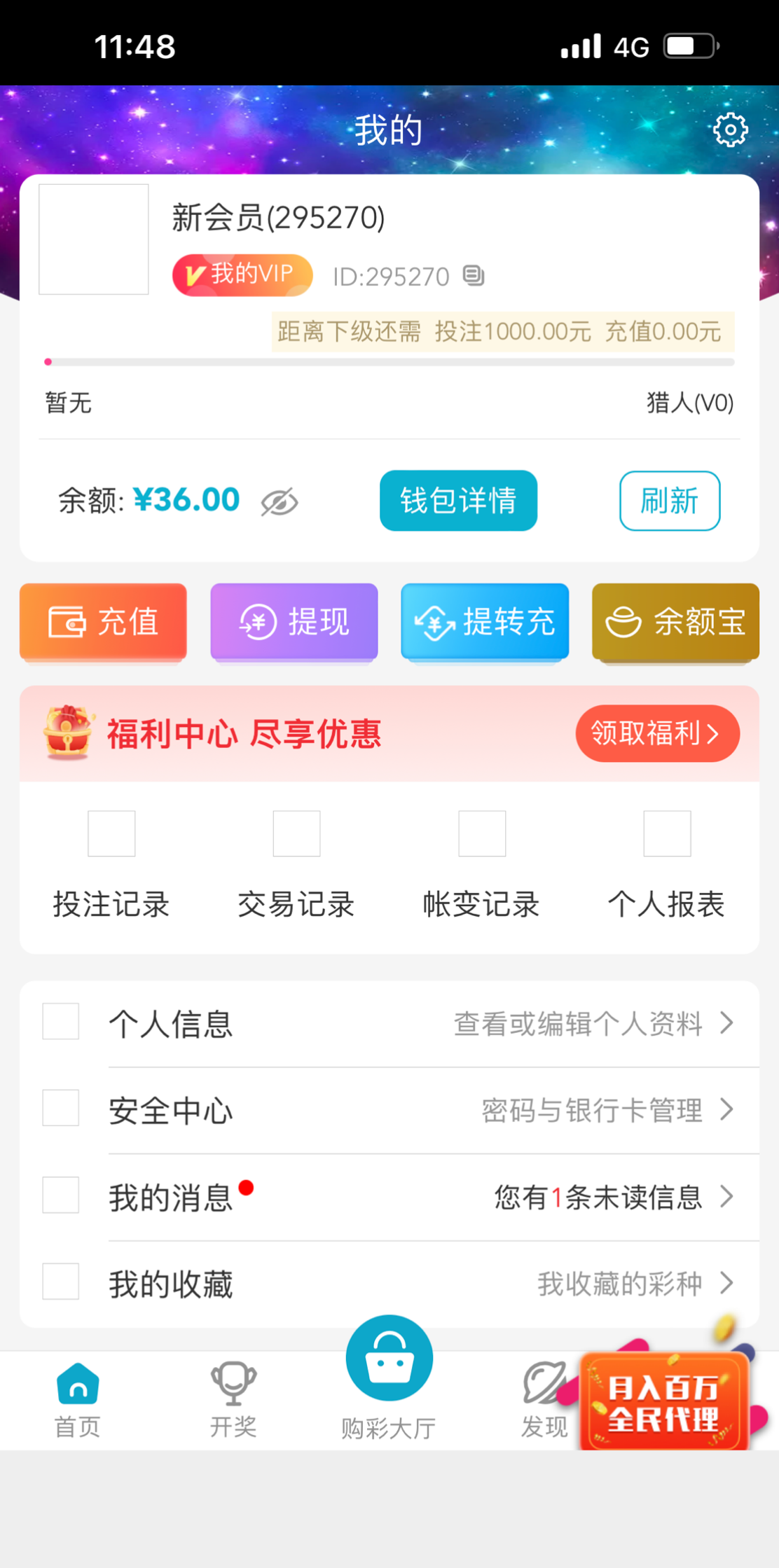Open 余额宝
The image size is (779, 1568).
coord(675,622)
